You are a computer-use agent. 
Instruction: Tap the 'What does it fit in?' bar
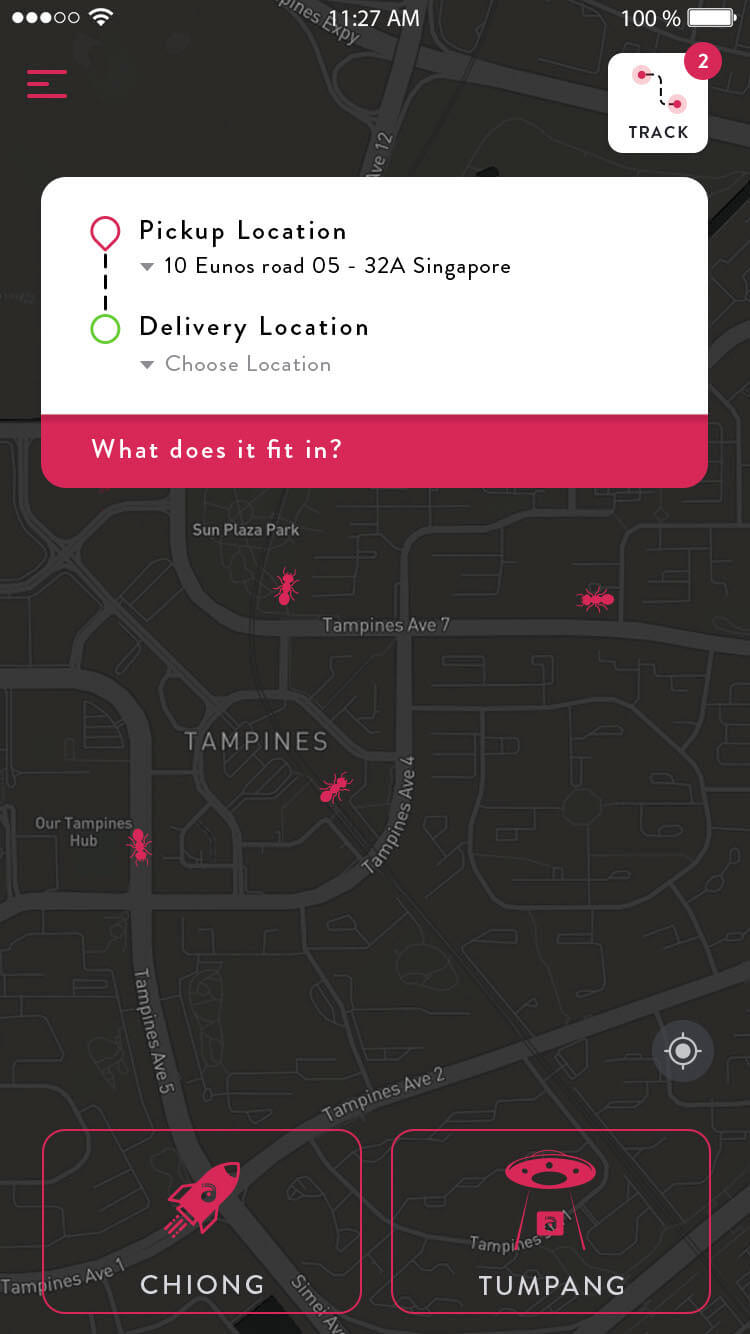point(374,450)
